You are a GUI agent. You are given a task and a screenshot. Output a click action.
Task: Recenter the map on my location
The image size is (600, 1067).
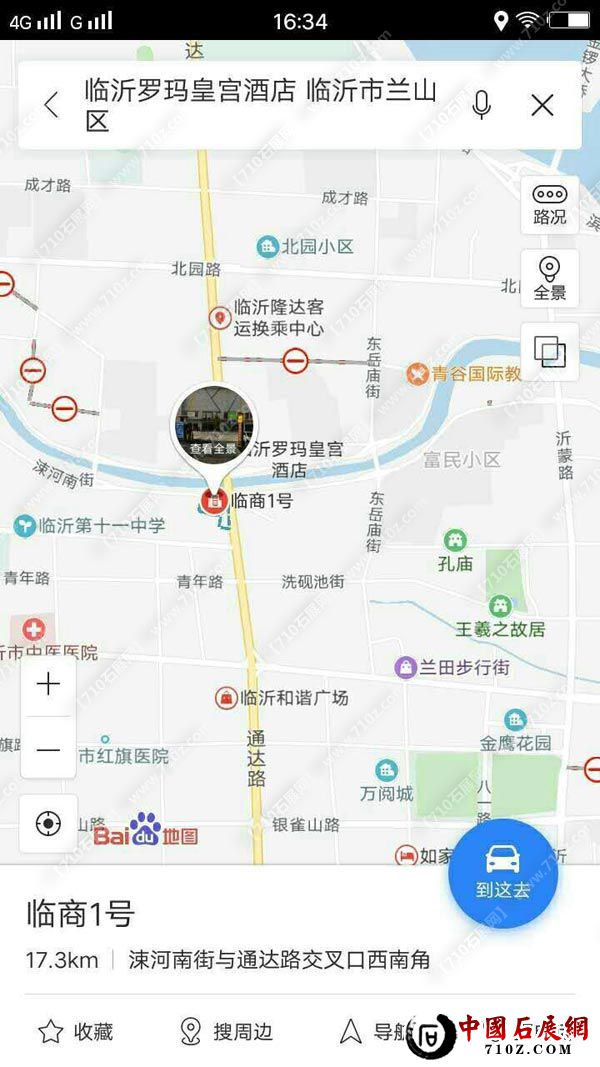[48, 823]
